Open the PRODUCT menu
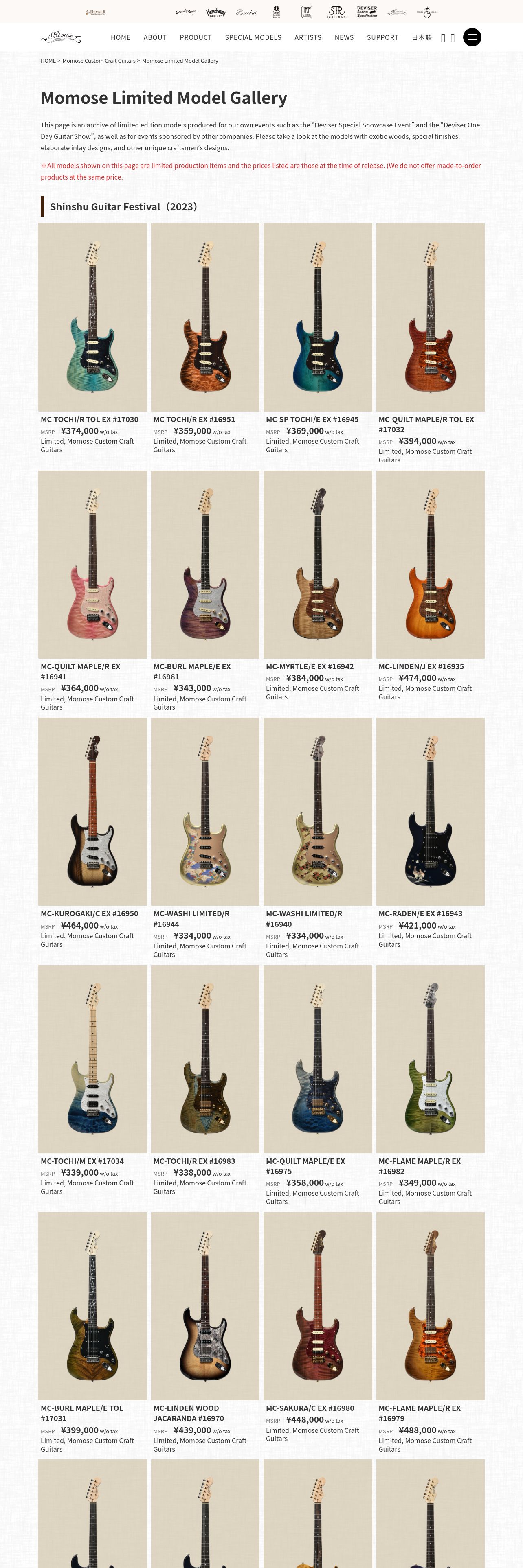 coord(196,38)
